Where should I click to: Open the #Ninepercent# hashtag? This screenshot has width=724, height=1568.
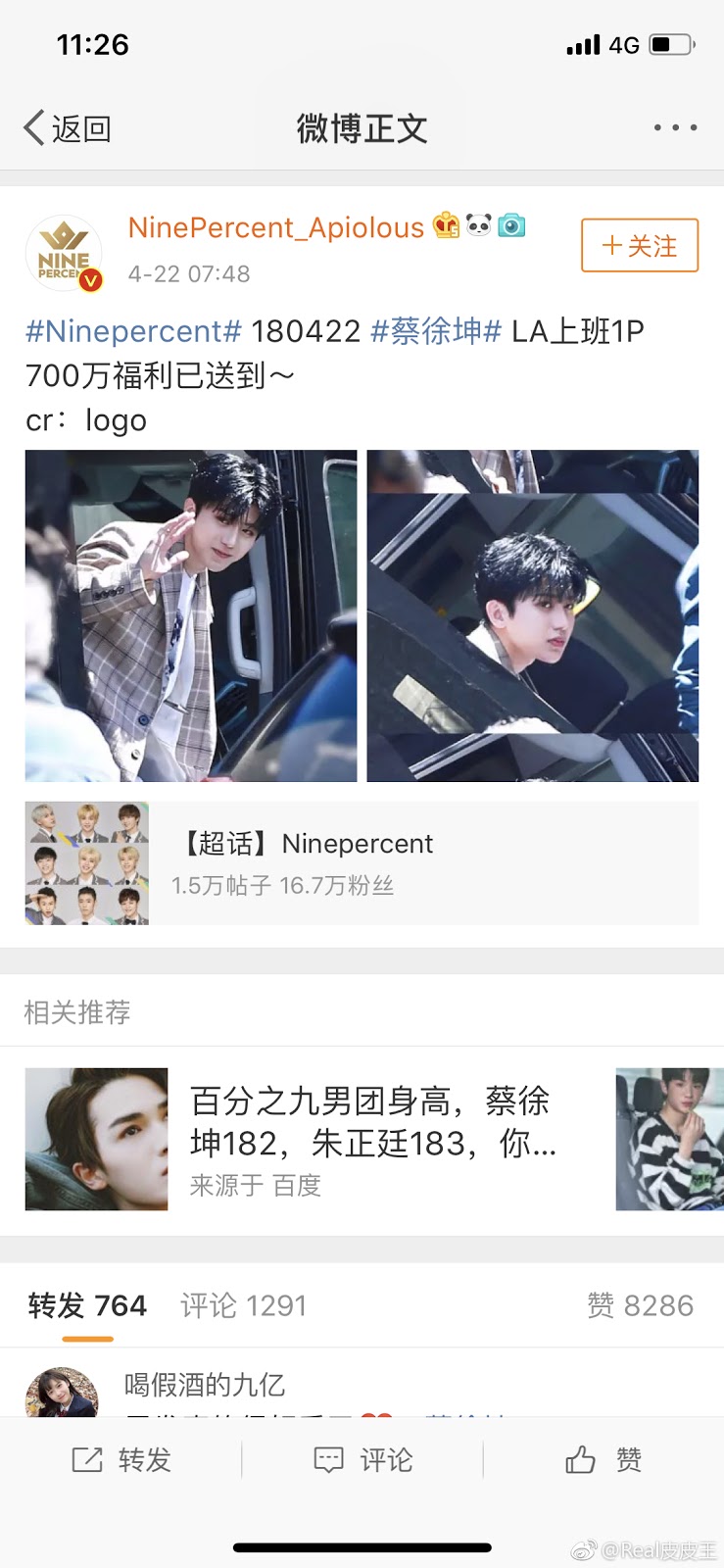coord(133,331)
